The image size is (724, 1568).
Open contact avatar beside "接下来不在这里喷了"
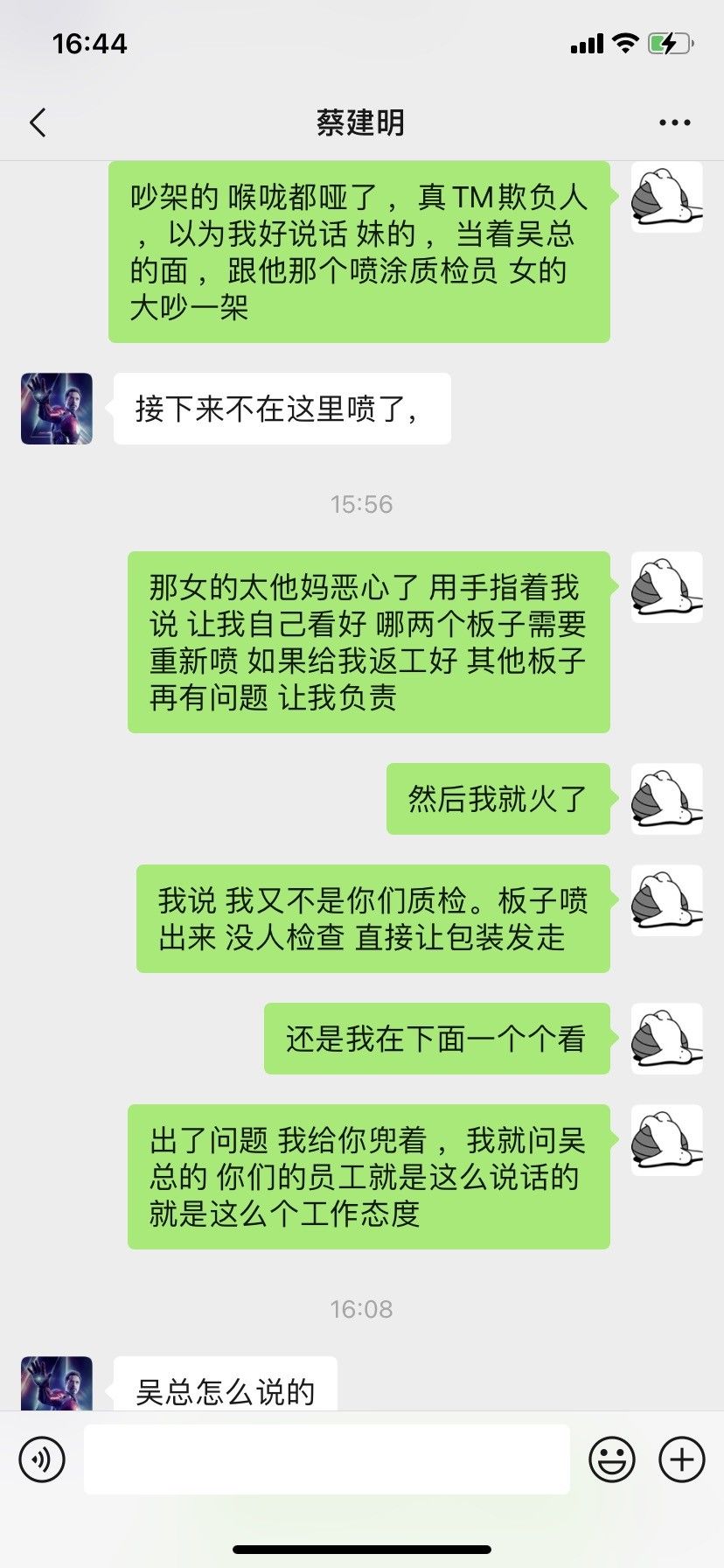57,409
